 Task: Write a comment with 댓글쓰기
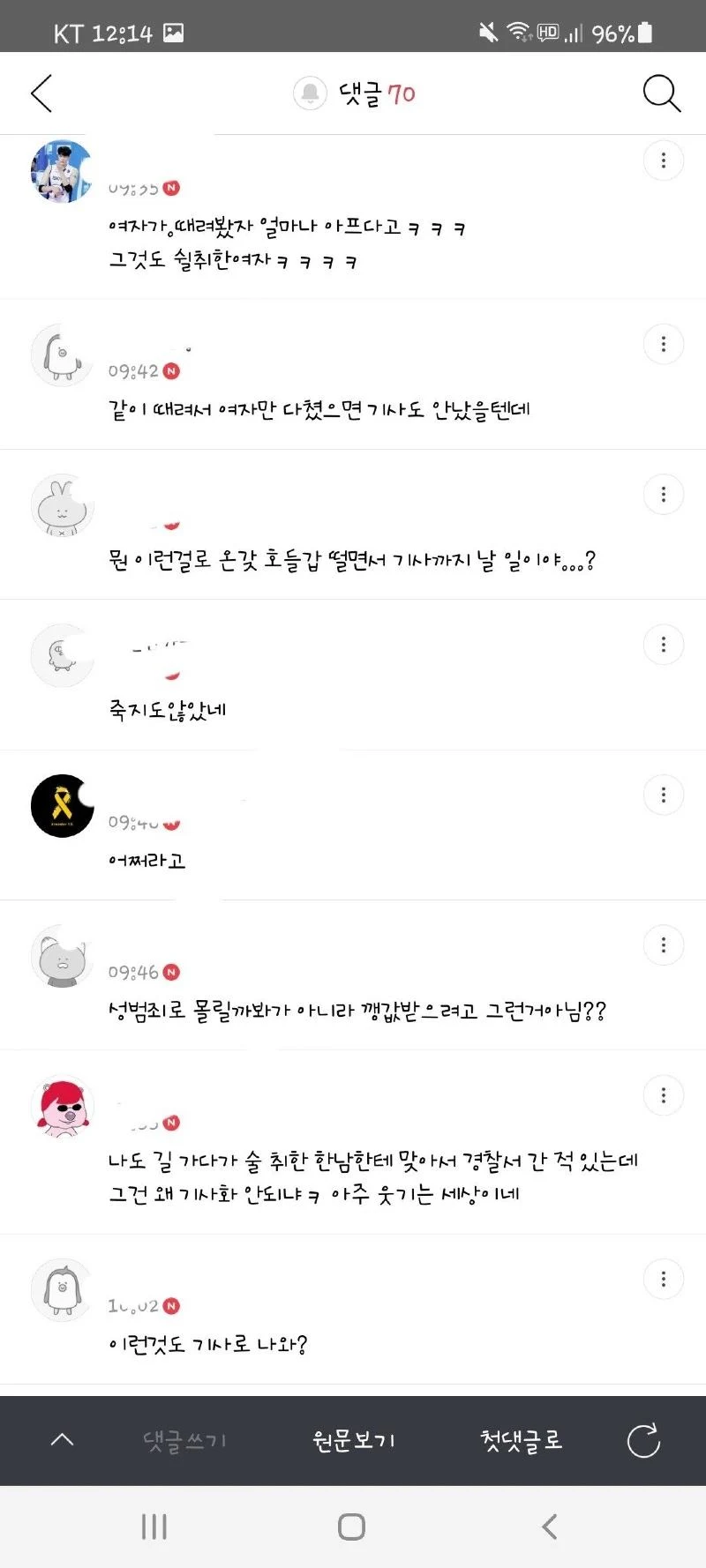tap(184, 1441)
